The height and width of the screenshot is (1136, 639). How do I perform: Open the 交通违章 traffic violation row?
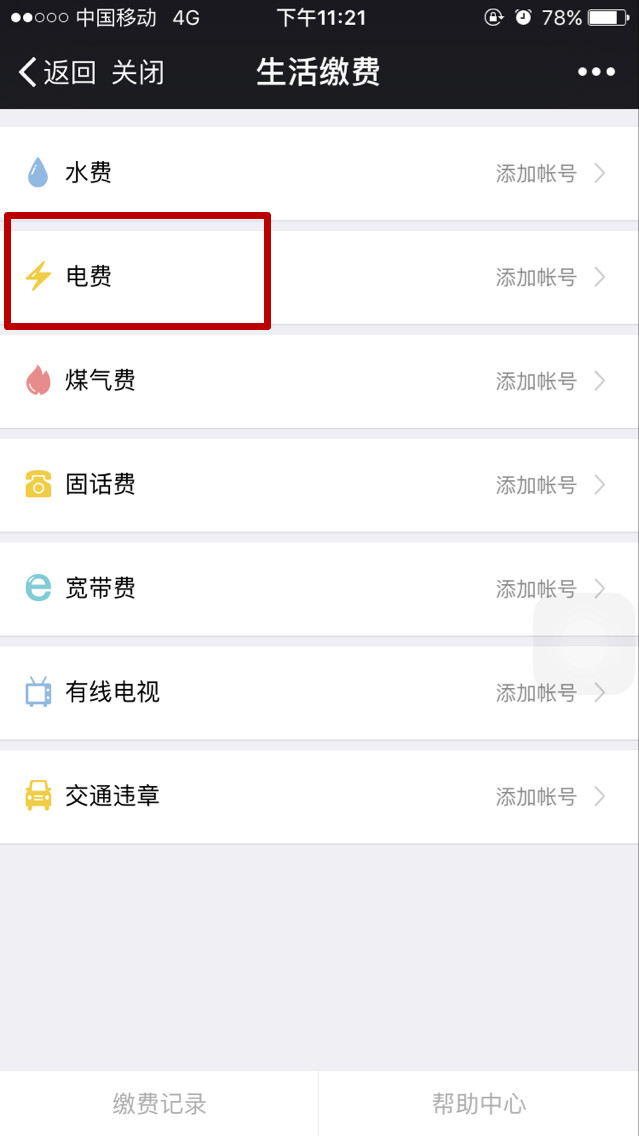point(320,796)
